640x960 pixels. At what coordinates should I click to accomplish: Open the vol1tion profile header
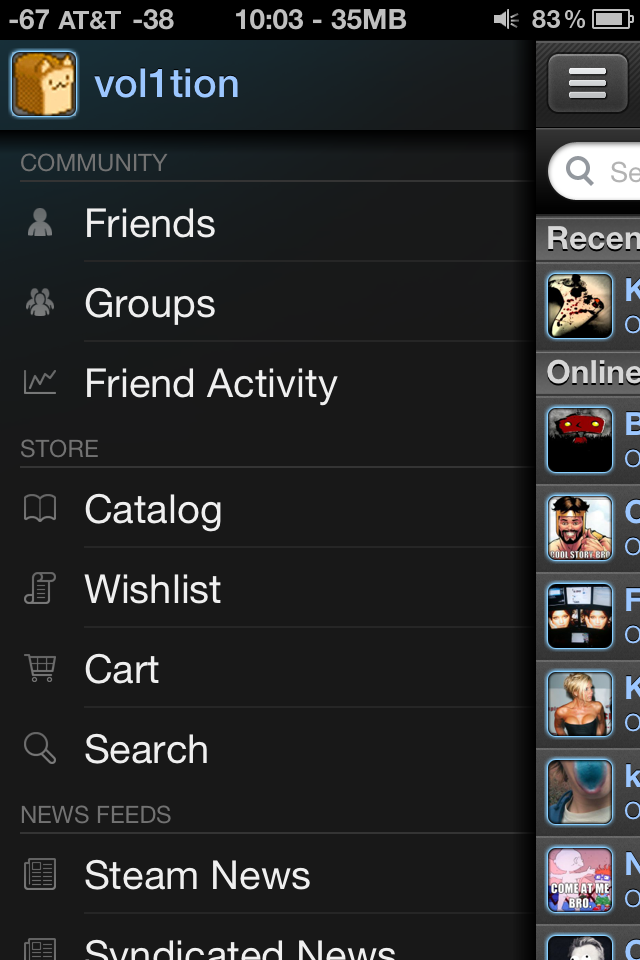166,84
